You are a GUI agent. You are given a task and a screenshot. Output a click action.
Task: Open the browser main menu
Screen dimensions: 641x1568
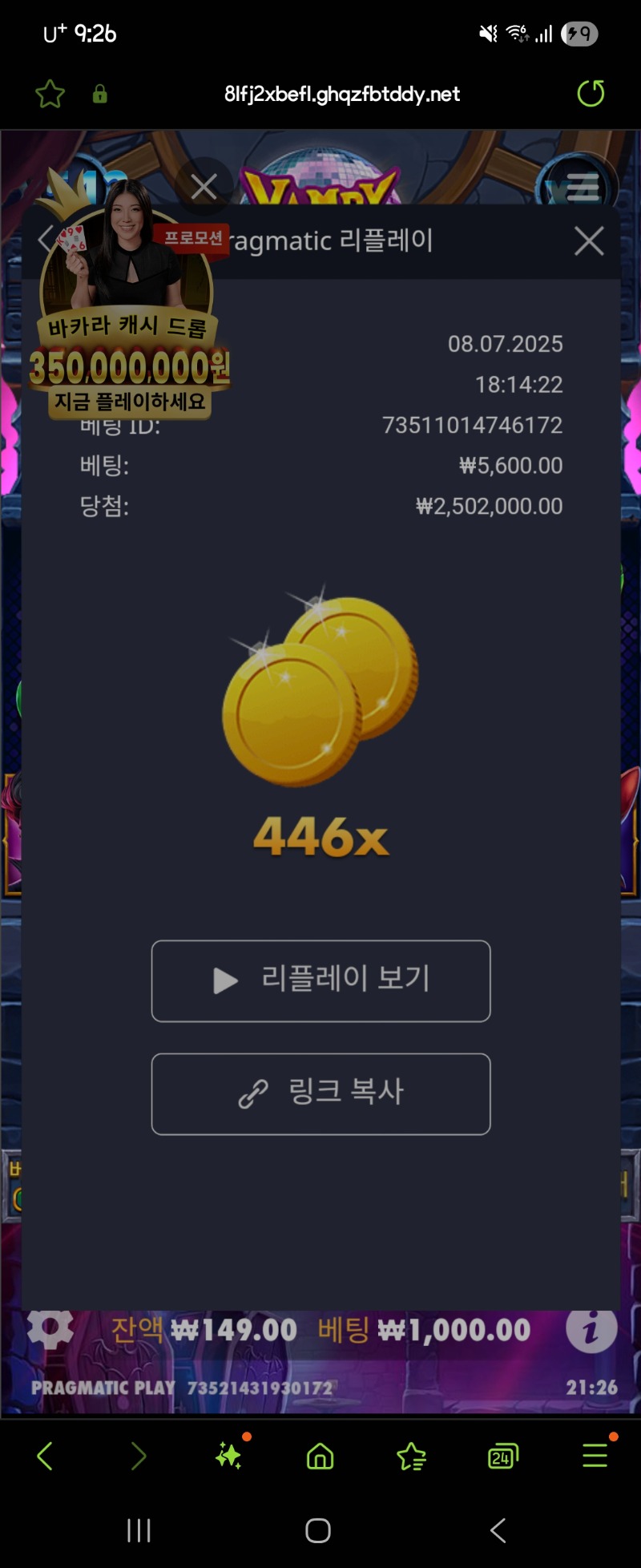click(x=595, y=1456)
